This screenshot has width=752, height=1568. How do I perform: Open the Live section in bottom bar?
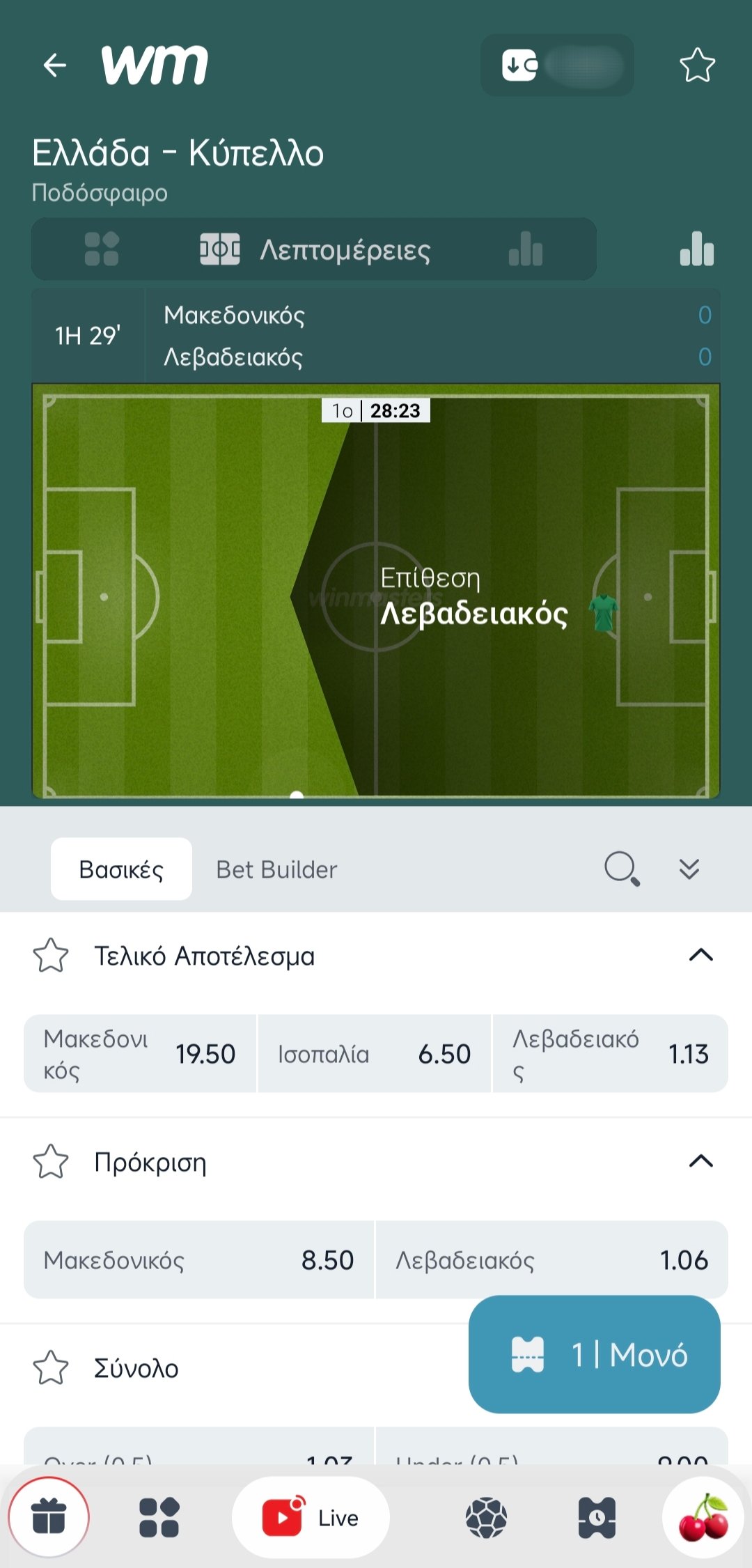coord(311,1517)
